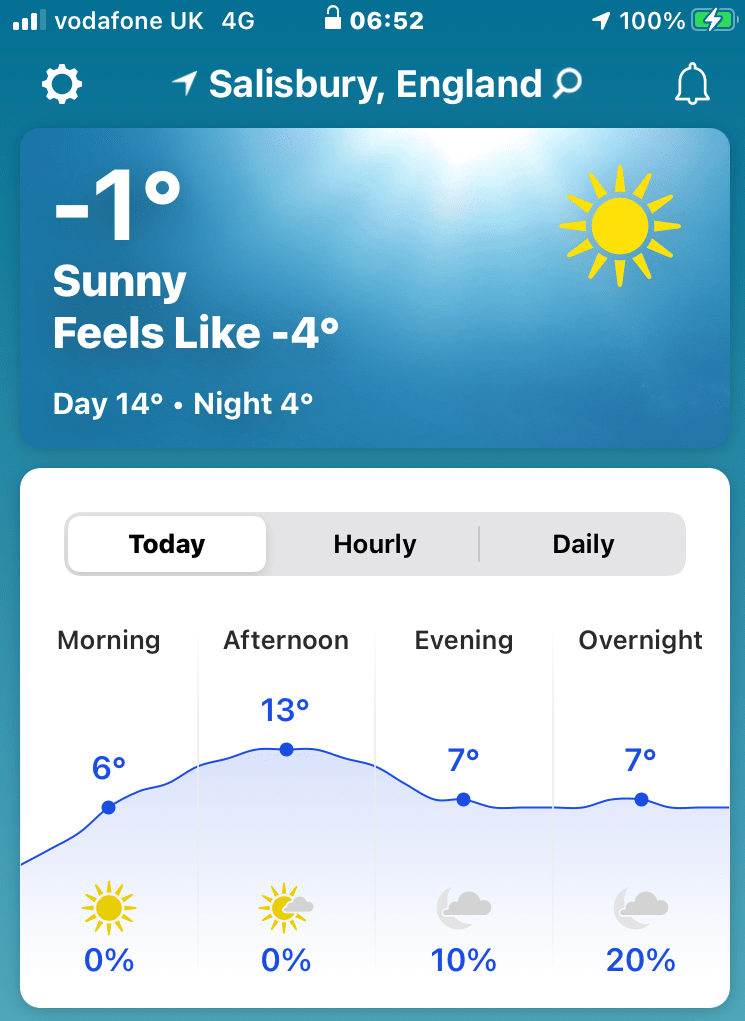This screenshot has width=745, height=1021.
Task: Tap the Morning 0% precipitation chance
Action: point(108,961)
